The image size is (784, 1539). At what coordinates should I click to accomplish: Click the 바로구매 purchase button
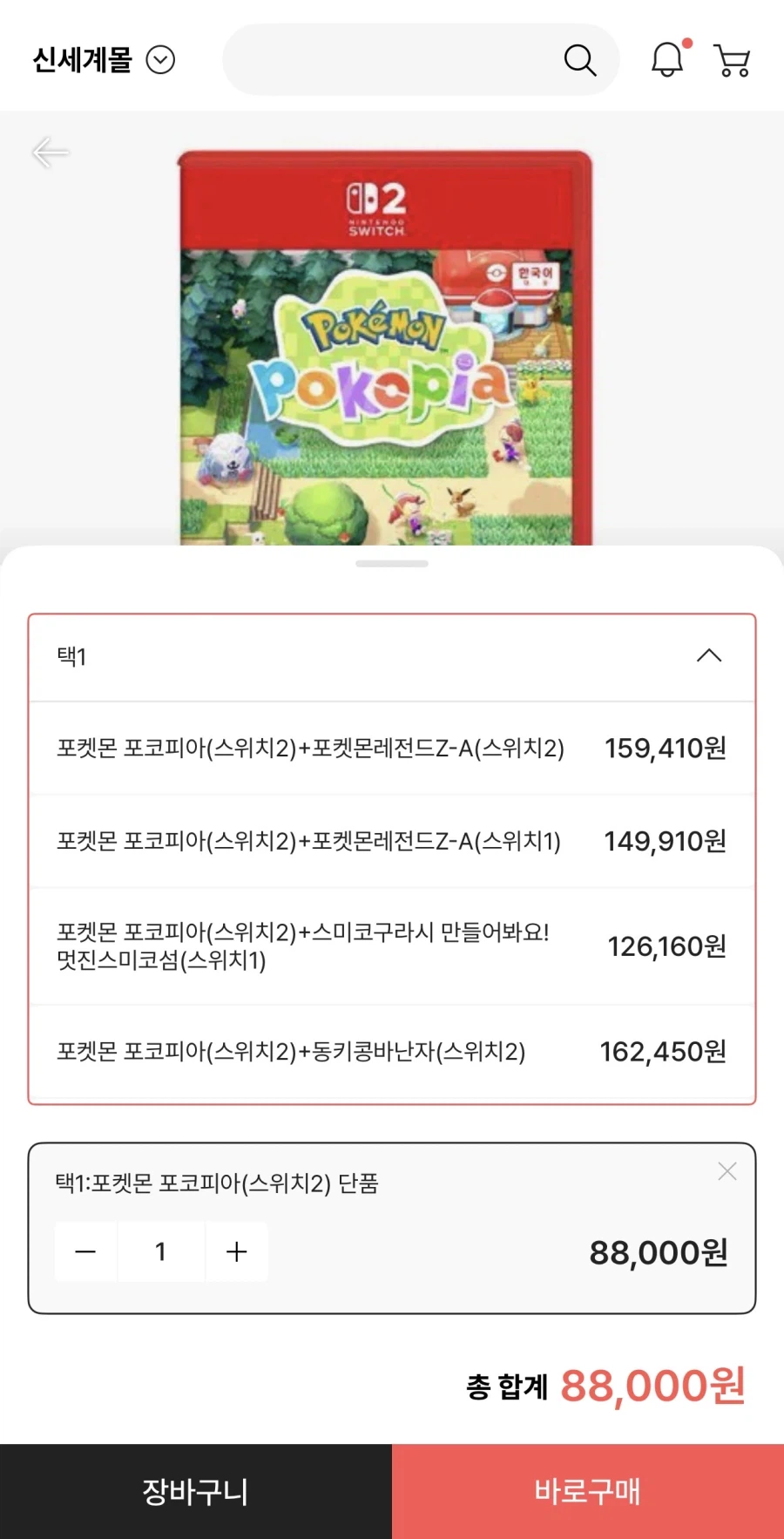click(x=588, y=1492)
